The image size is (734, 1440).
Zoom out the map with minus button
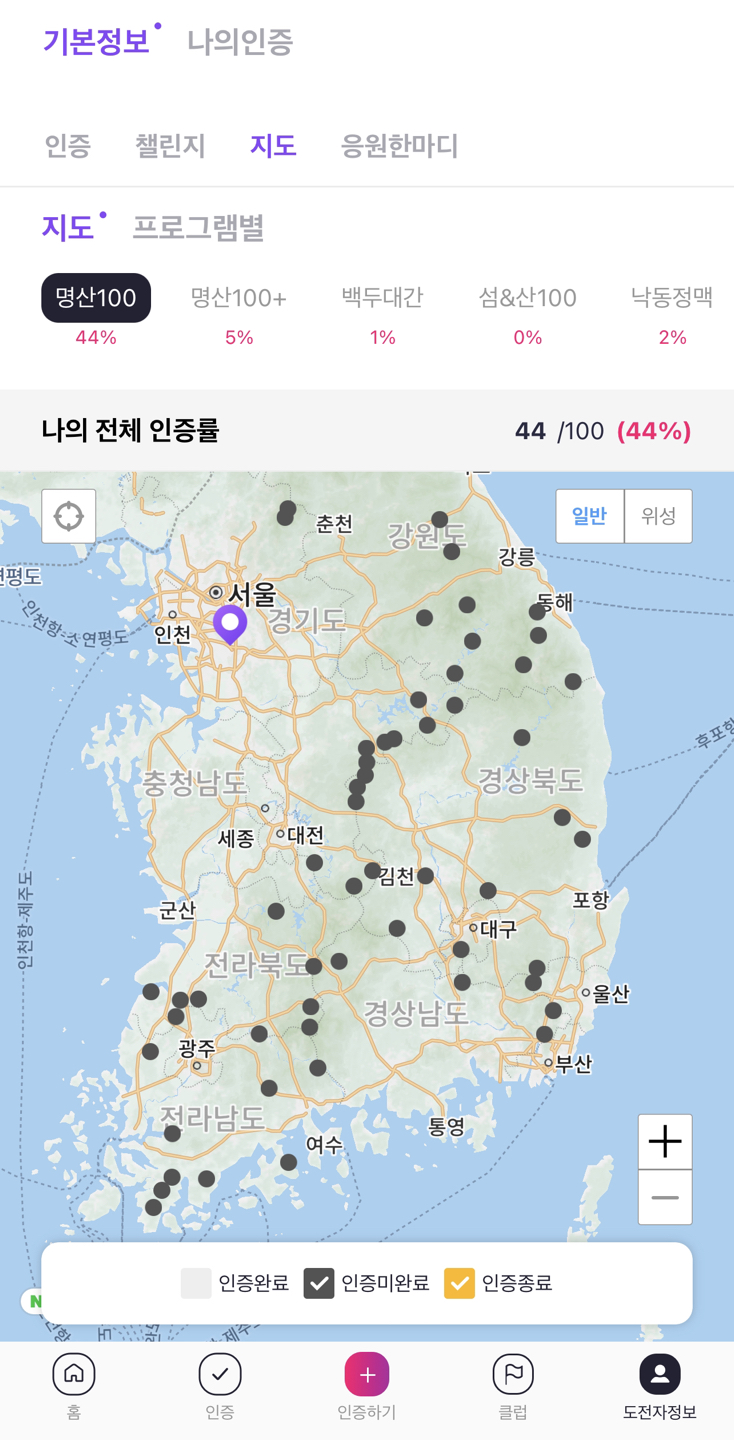coord(665,1197)
